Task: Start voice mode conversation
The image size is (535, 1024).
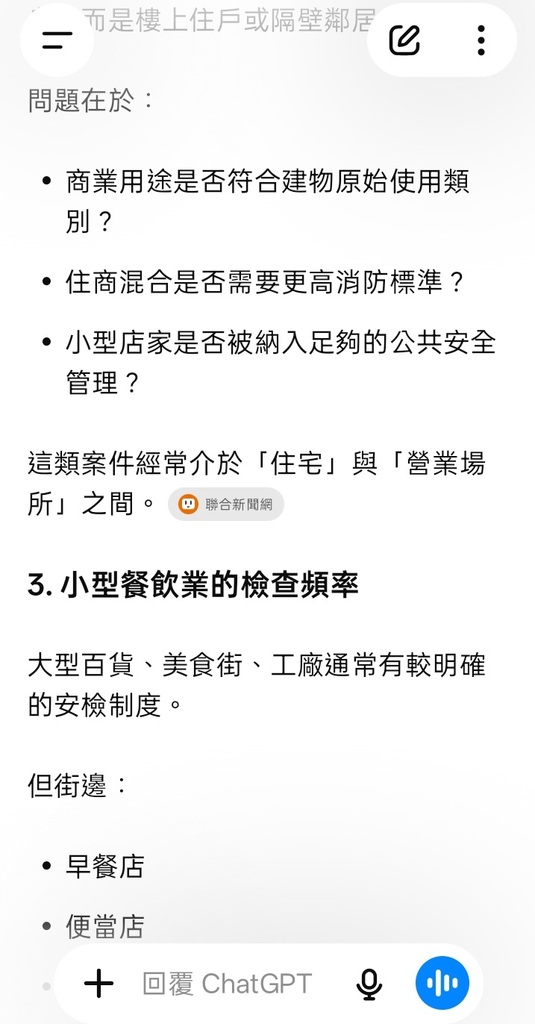Action: (x=442, y=983)
